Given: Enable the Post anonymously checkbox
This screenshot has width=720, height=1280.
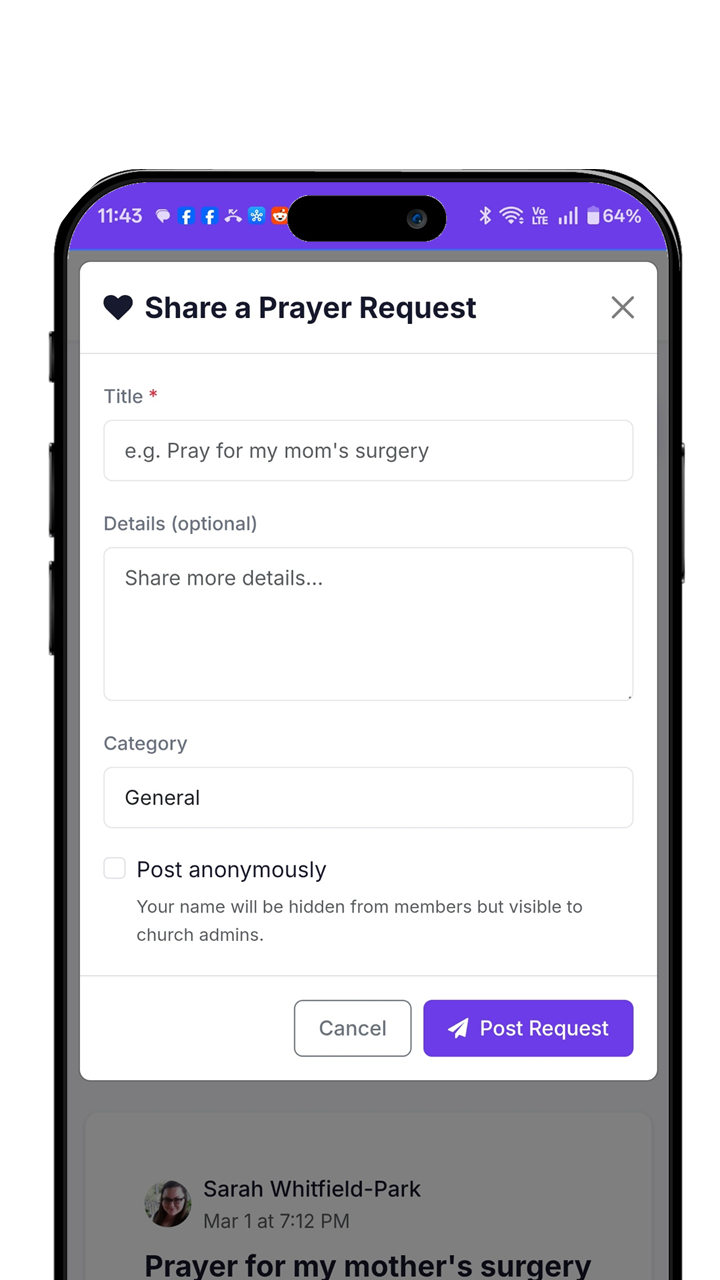Looking at the screenshot, I should pyautogui.click(x=114, y=868).
